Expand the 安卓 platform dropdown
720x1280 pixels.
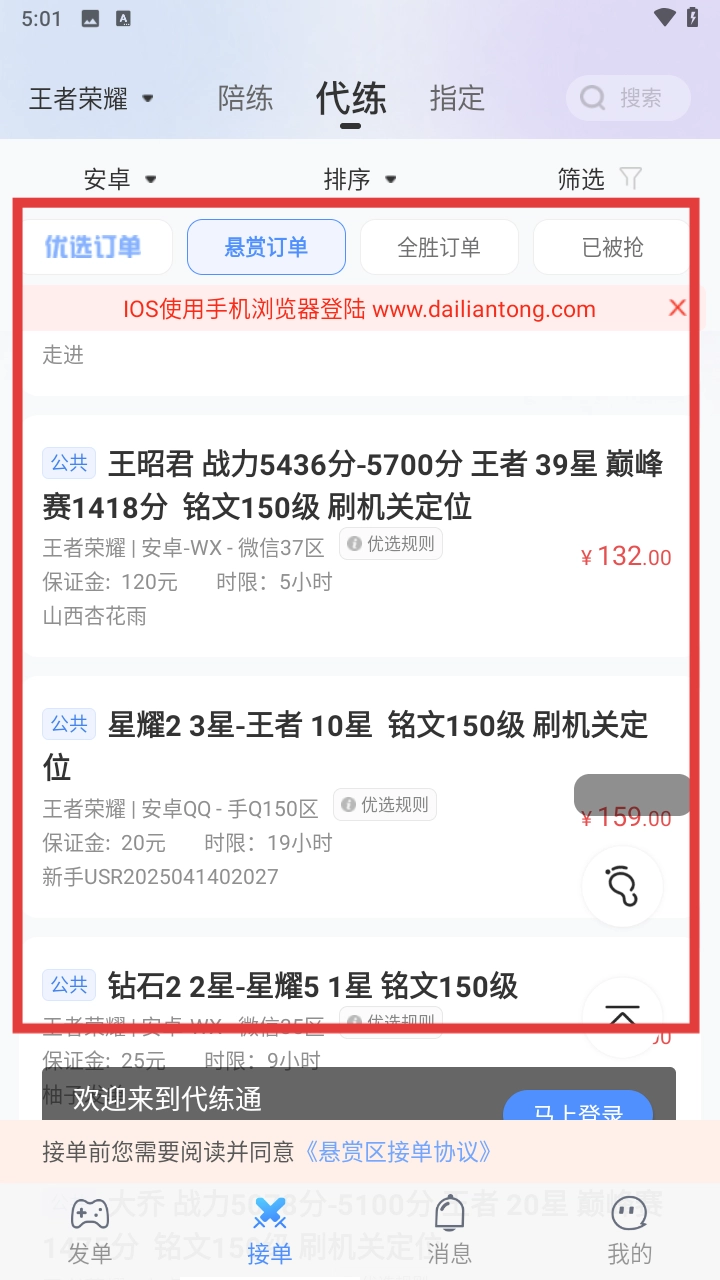point(120,179)
